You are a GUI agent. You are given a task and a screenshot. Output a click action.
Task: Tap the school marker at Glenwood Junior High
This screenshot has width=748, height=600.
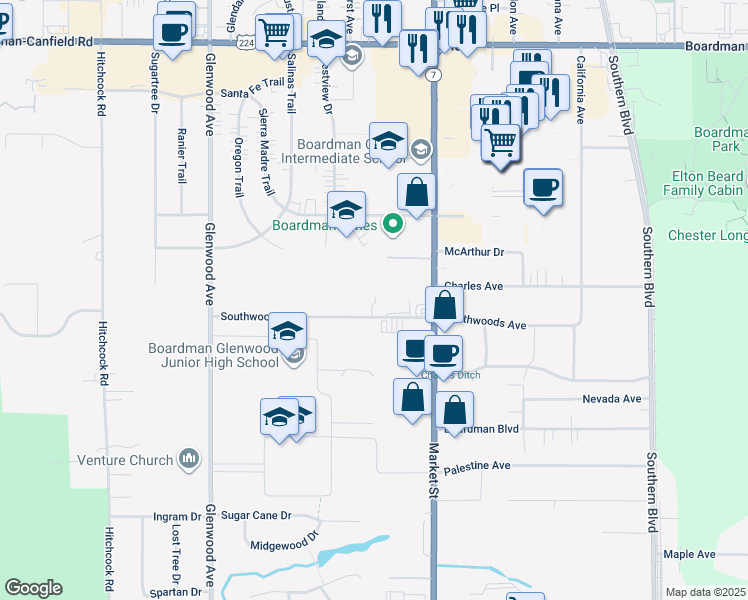coord(287,331)
